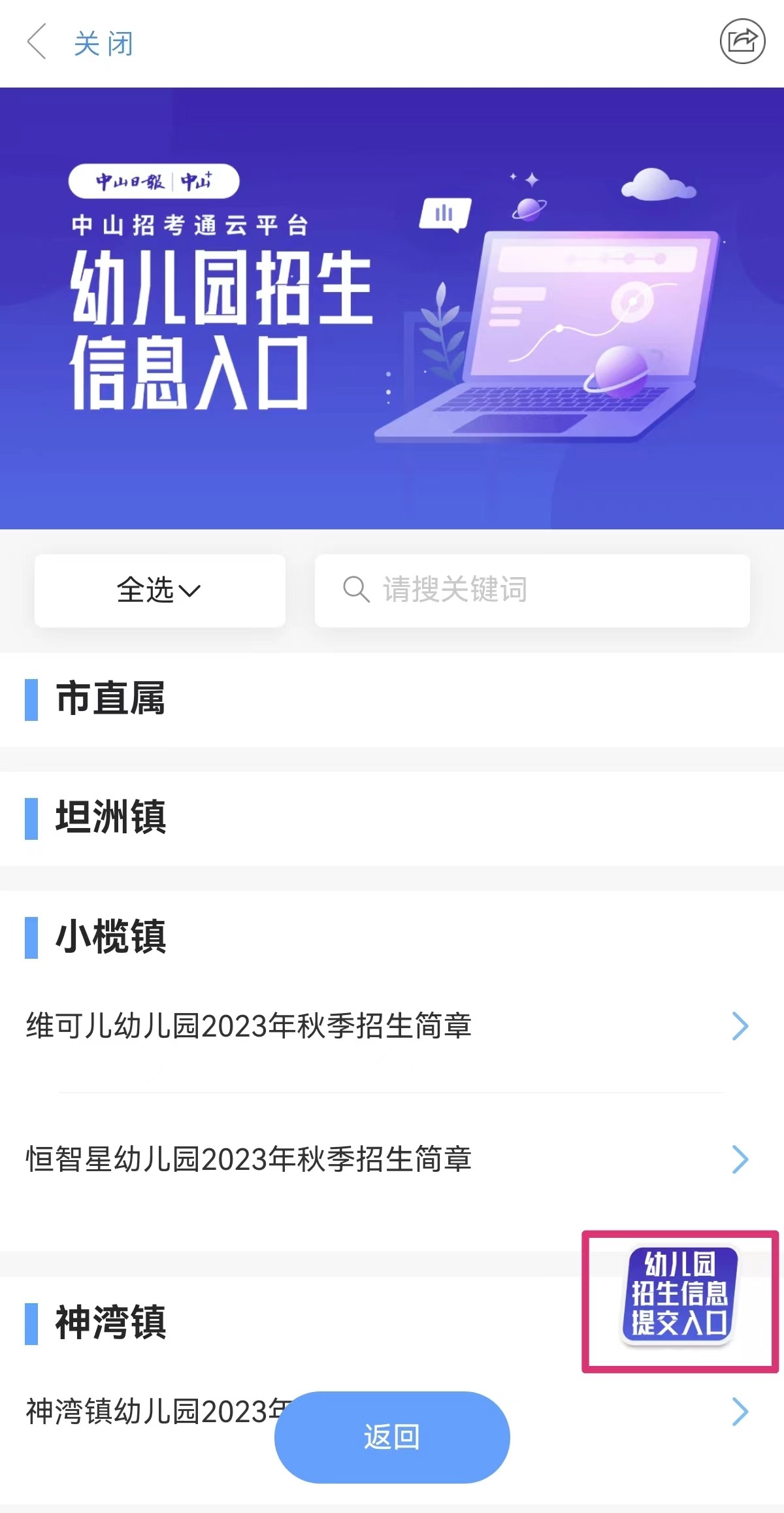Image resolution: width=784 pixels, height=1513 pixels.
Task: Tap the keyword search field
Action: 532,590
